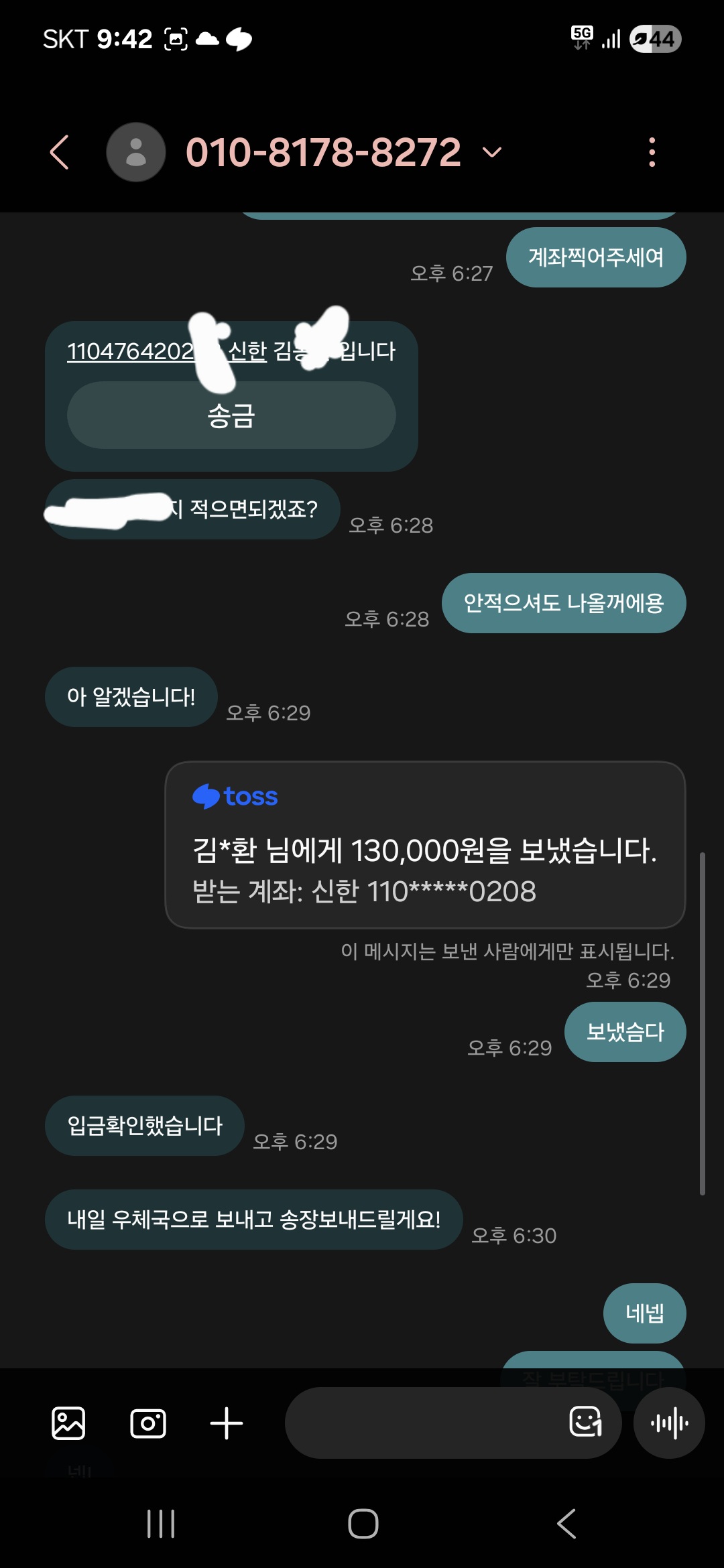Go to the home screen
This screenshot has width=724, height=1568.
click(x=363, y=1524)
